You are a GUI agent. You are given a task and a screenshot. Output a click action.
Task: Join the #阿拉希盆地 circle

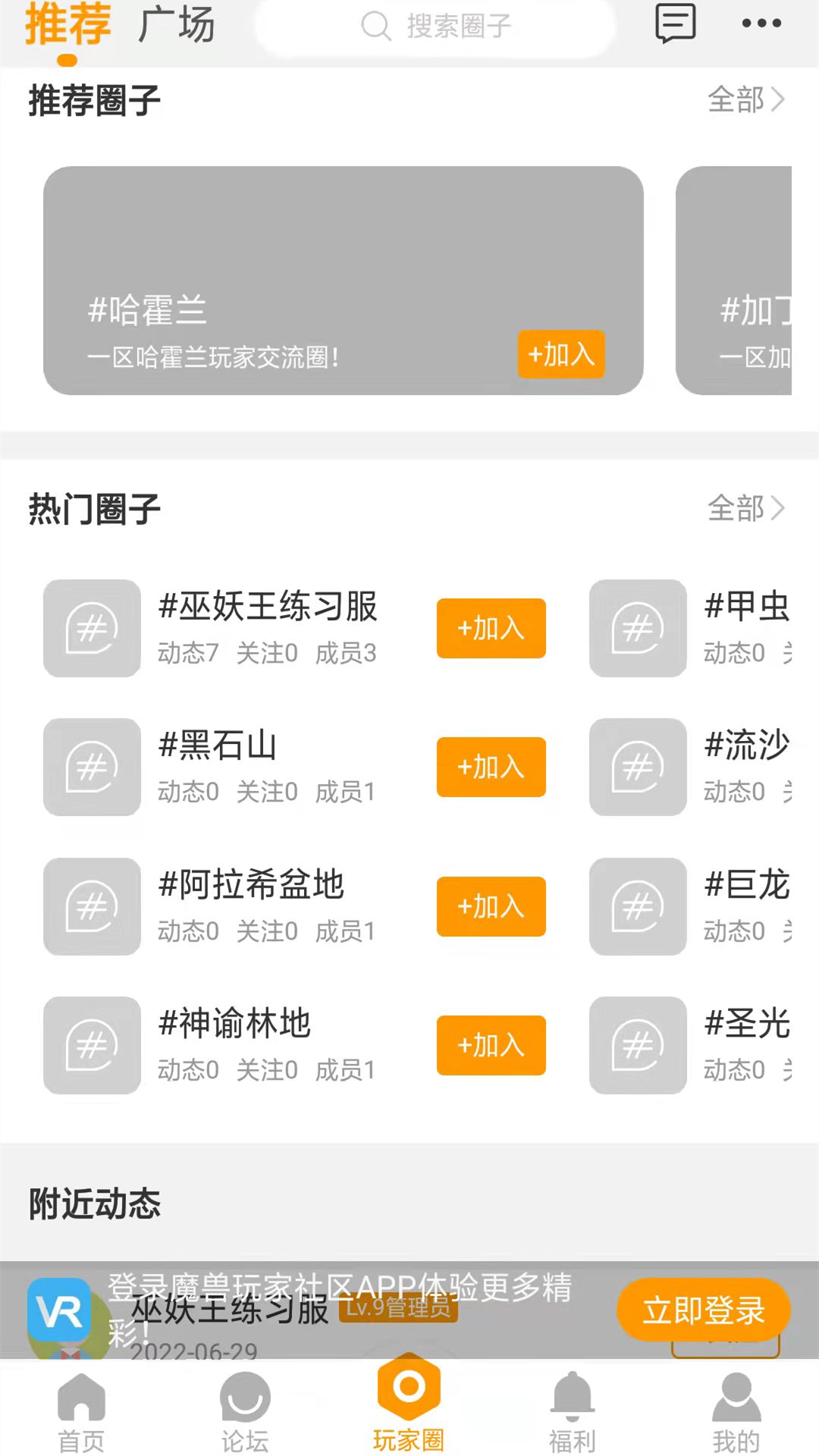(x=491, y=906)
